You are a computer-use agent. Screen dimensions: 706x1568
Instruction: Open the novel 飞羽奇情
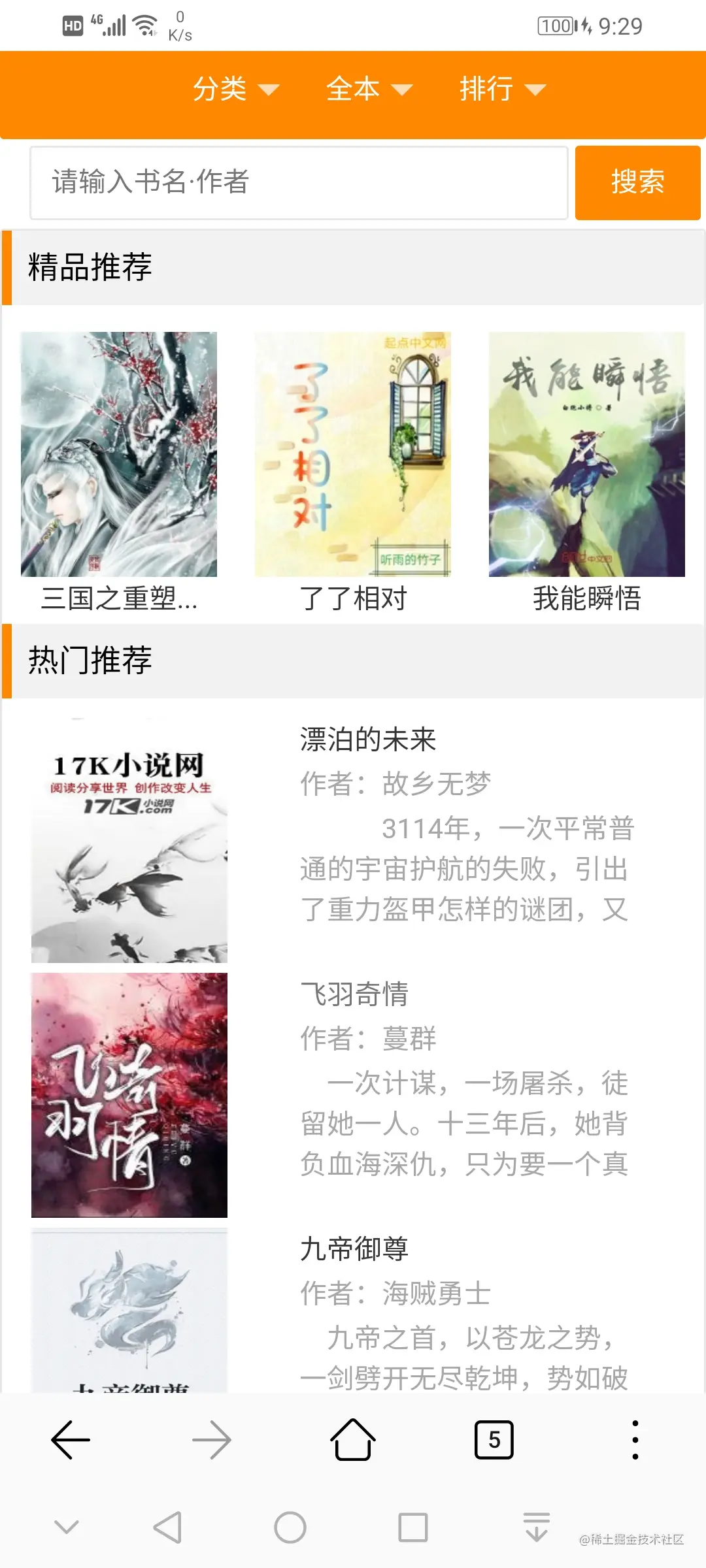pyautogui.click(x=354, y=994)
